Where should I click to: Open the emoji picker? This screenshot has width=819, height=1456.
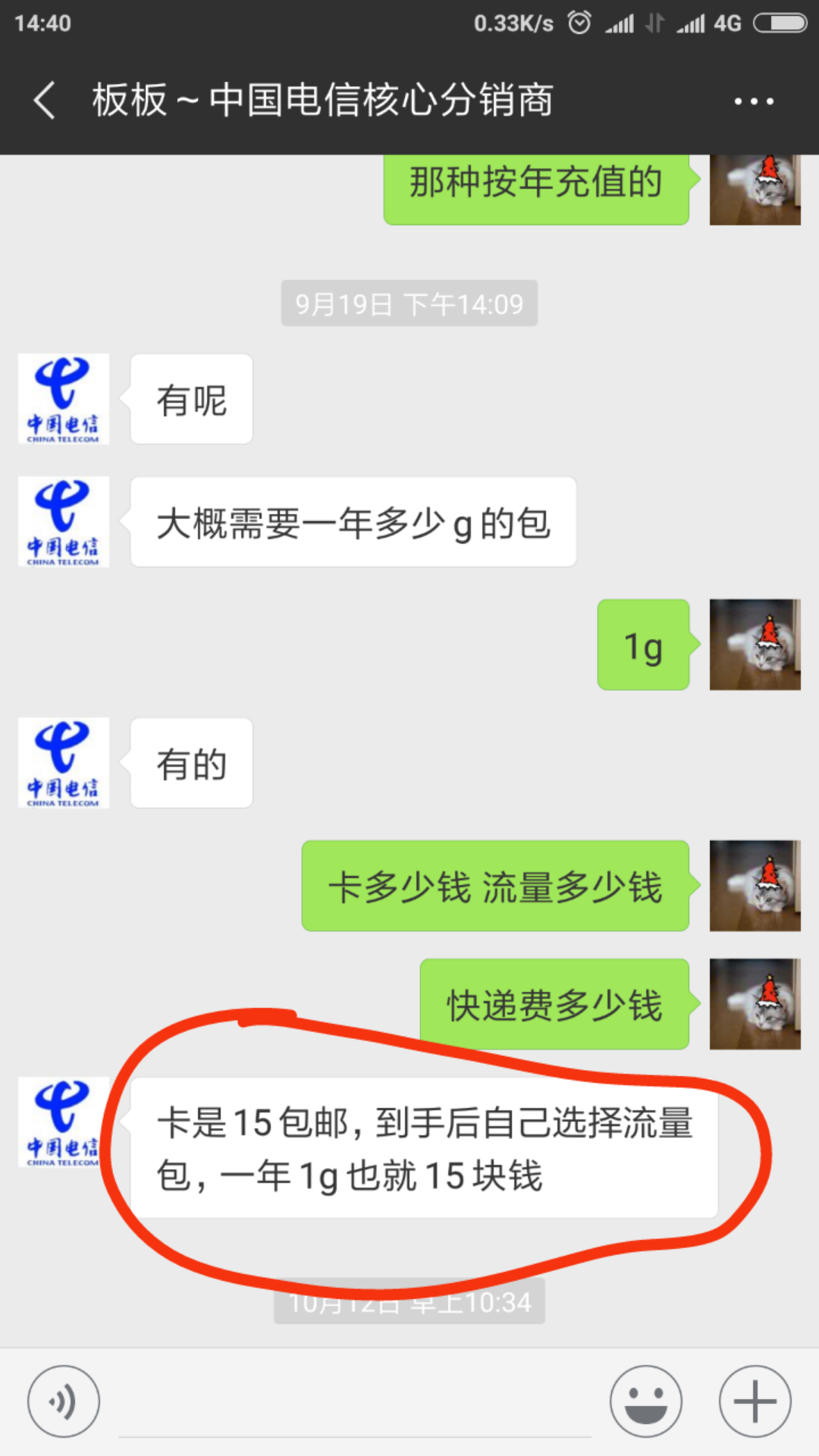(x=646, y=1401)
